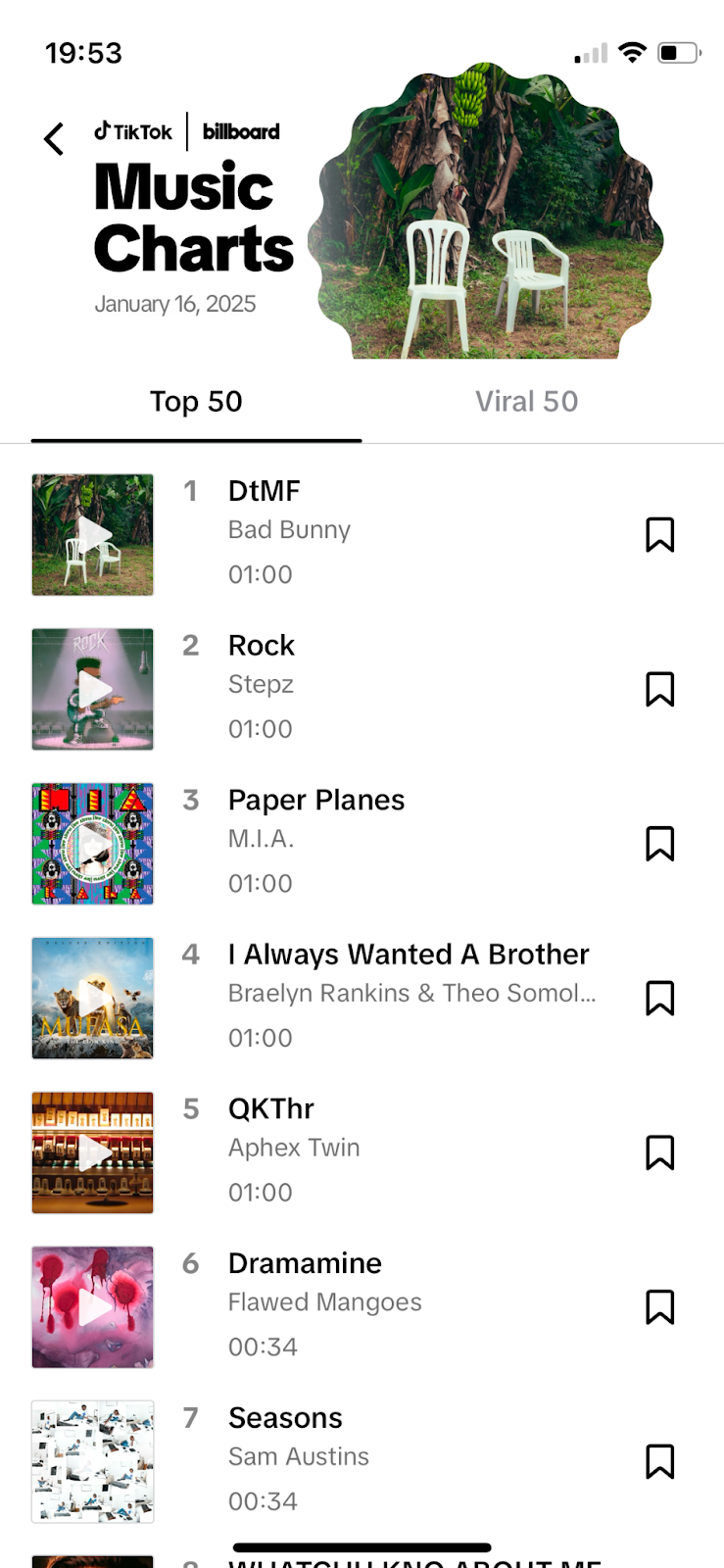Viewport: 724px width, 1568px height.
Task: Select the Top 50 tab
Action: (196, 401)
